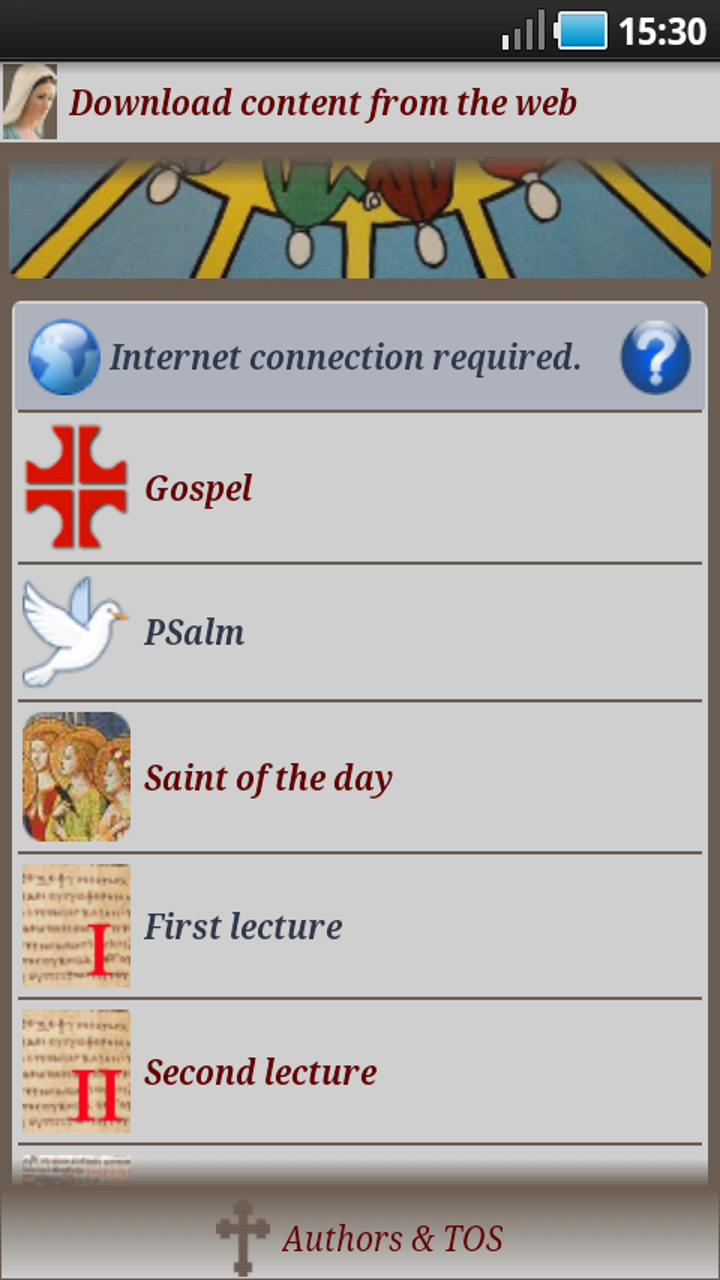The image size is (720, 1280).
Task: View Saint of the day
Action: tap(360, 777)
